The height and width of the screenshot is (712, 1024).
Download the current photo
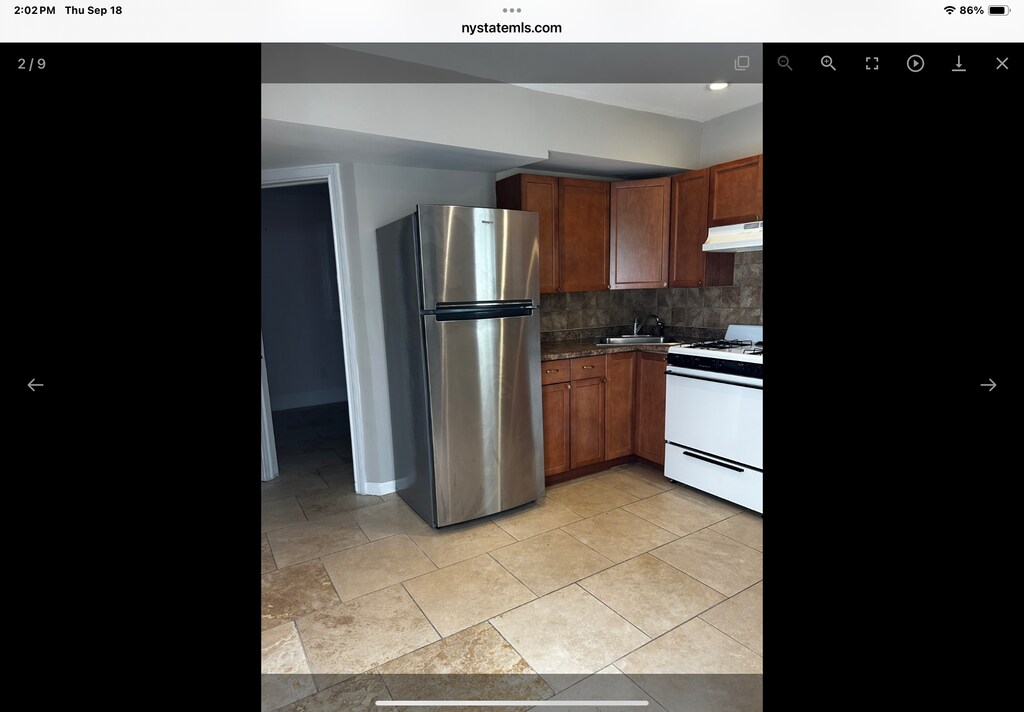tap(958, 63)
